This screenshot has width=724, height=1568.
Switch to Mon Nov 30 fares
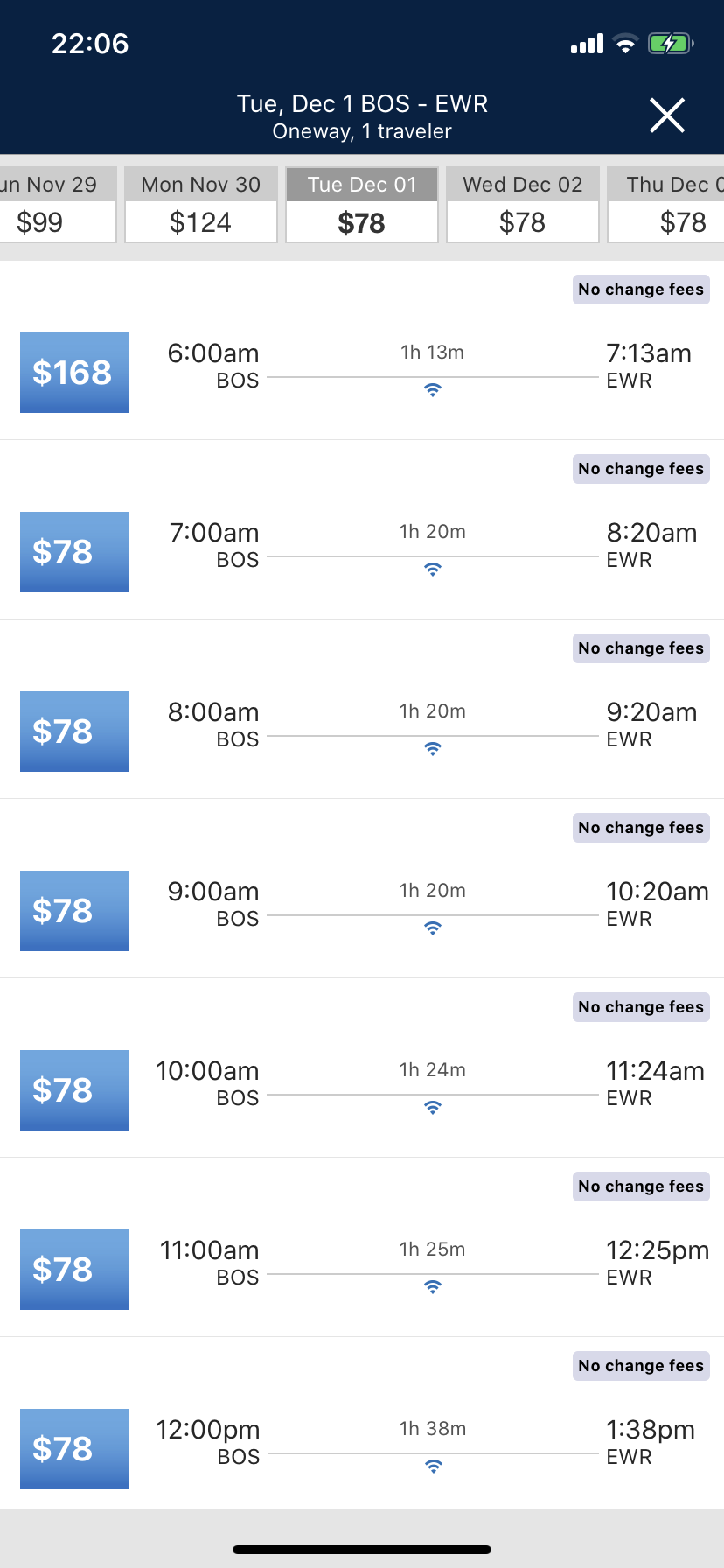point(201,205)
